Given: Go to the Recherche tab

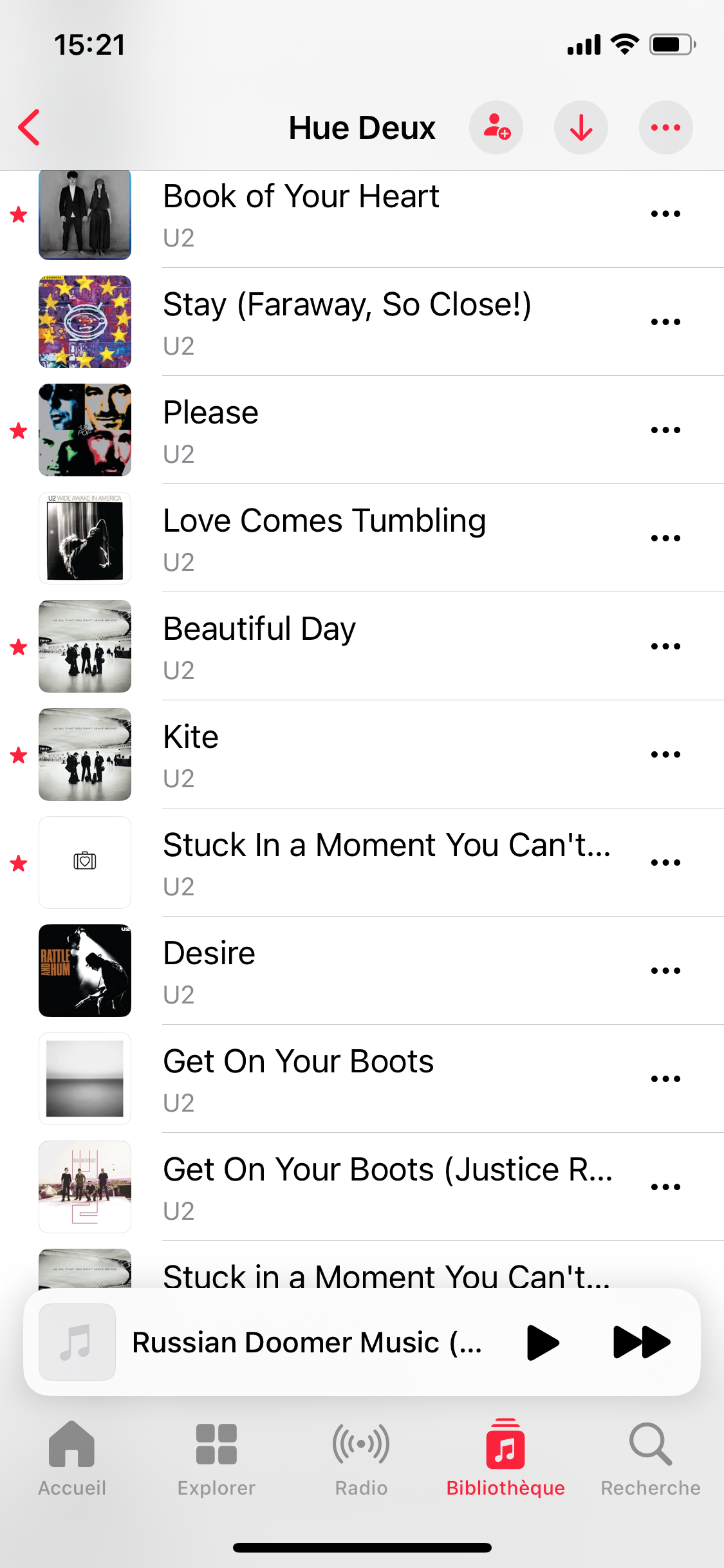Looking at the screenshot, I should [x=651, y=1459].
